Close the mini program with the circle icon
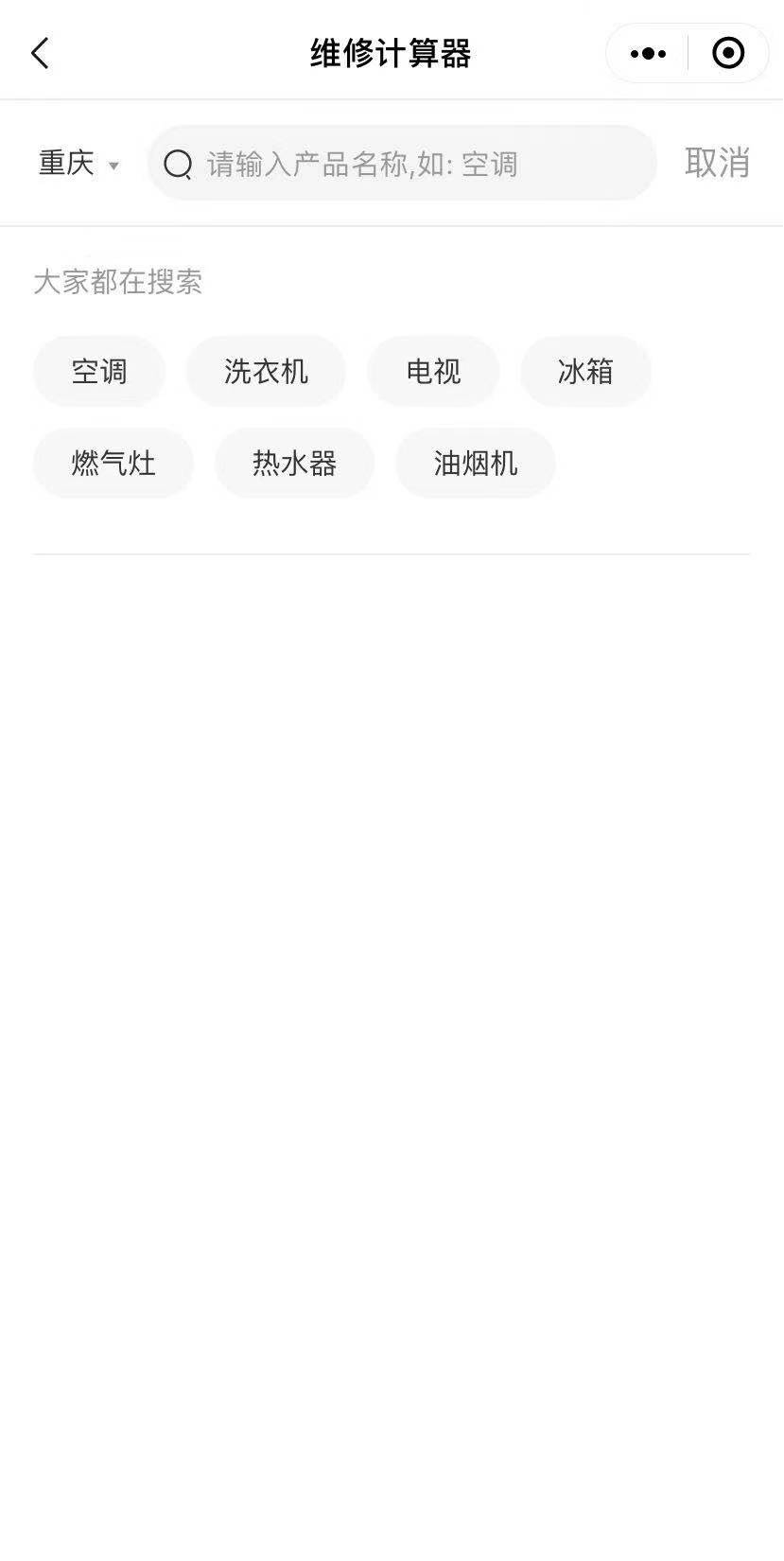Image resolution: width=784 pixels, height=1561 pixels. point(727,54)
